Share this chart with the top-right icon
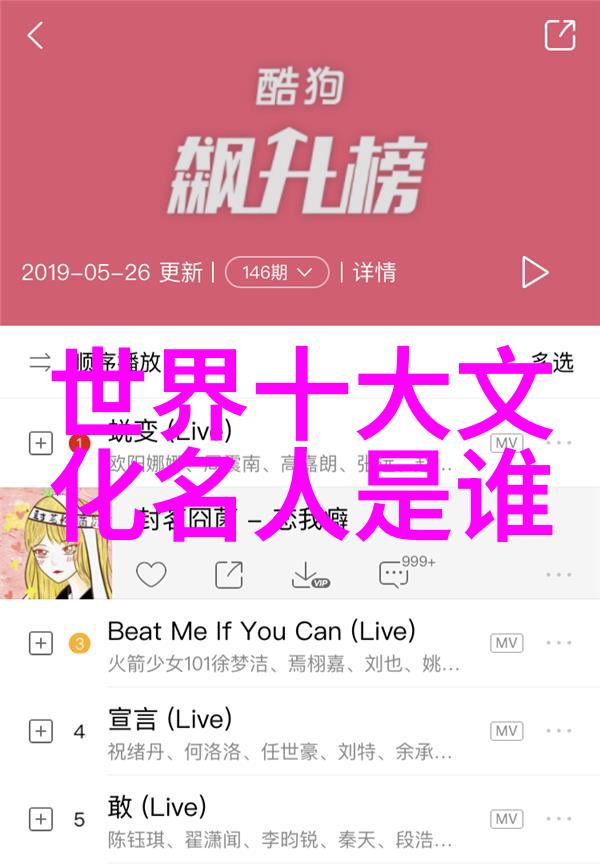600x864 pixels. pos(559,36)
